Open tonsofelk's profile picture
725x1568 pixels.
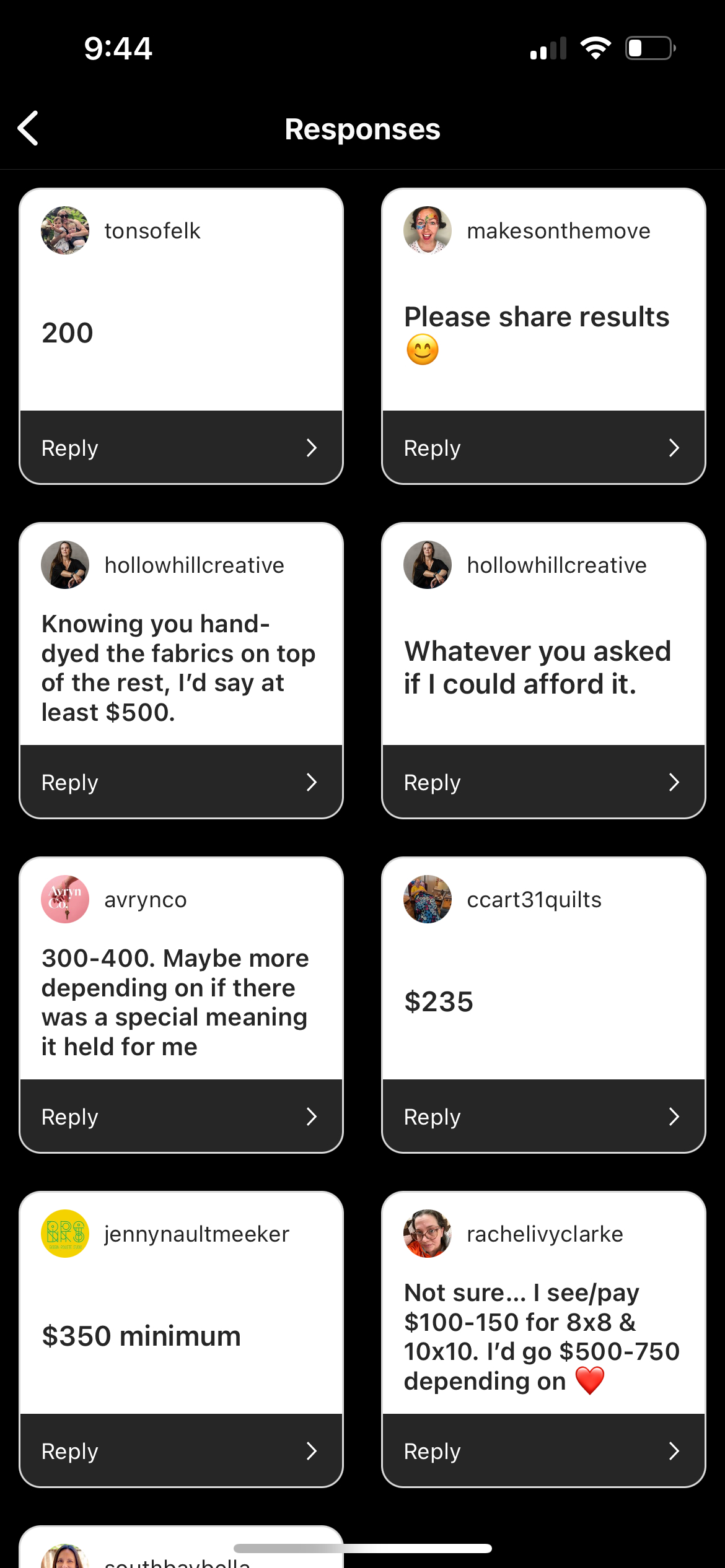[65, 230]
